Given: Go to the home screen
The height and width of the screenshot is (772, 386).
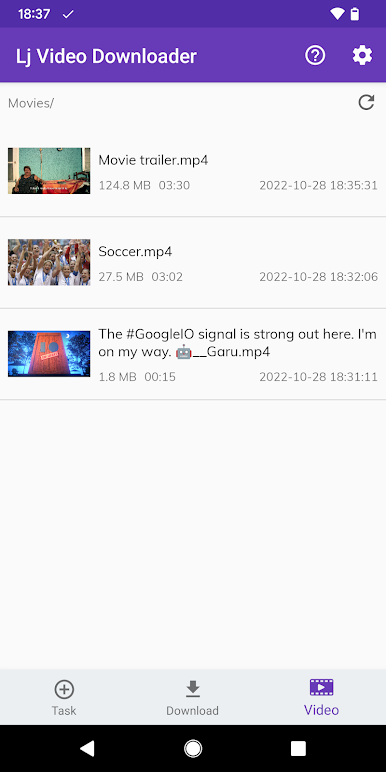Looking at the screenshot, I should pos(193,748).
